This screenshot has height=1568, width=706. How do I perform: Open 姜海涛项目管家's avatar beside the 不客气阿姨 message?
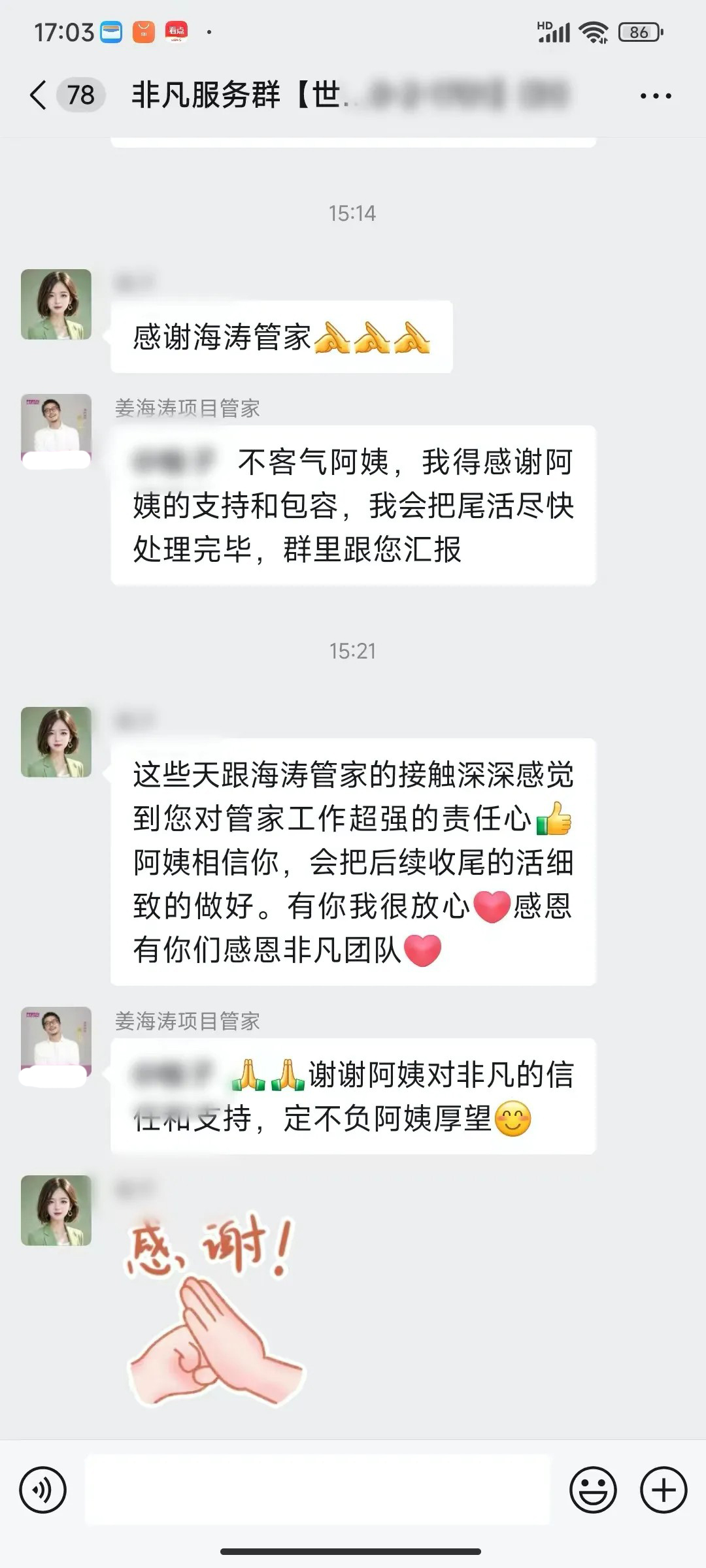pyautogui.click(x=56, y=429)
